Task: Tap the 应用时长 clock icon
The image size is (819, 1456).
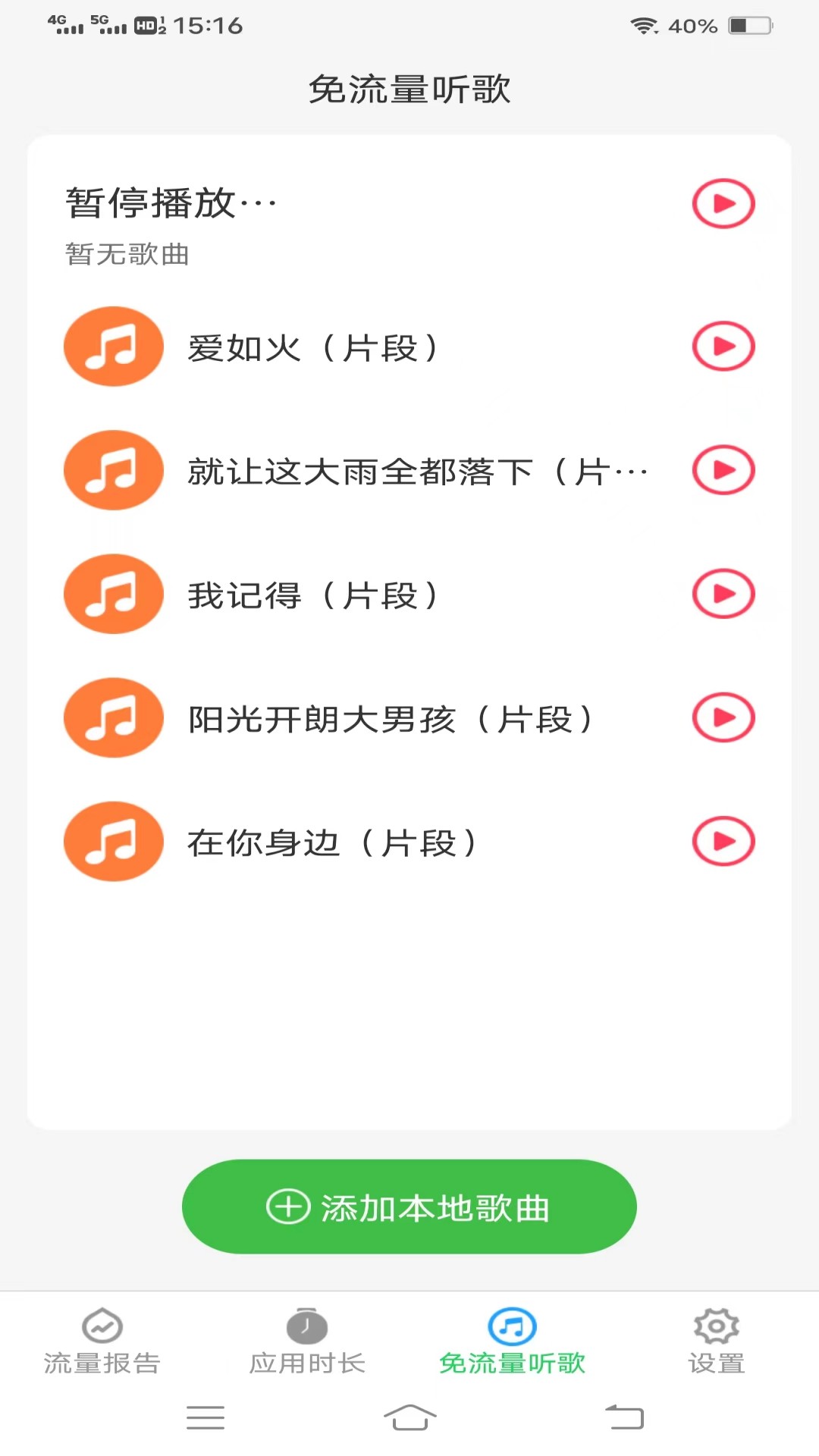Action: pyautogui.click(x=306, y=1329)
